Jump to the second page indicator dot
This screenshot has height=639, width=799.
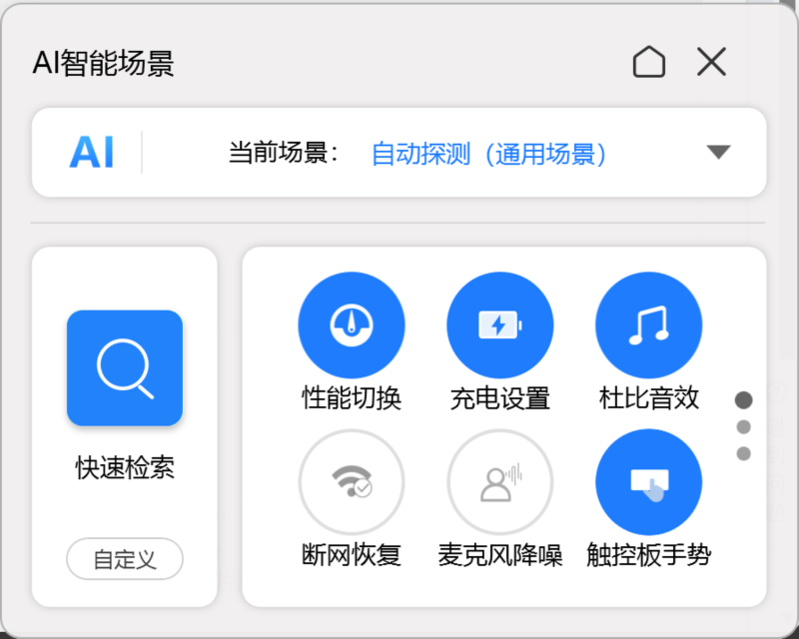click(x=743, y=427)
